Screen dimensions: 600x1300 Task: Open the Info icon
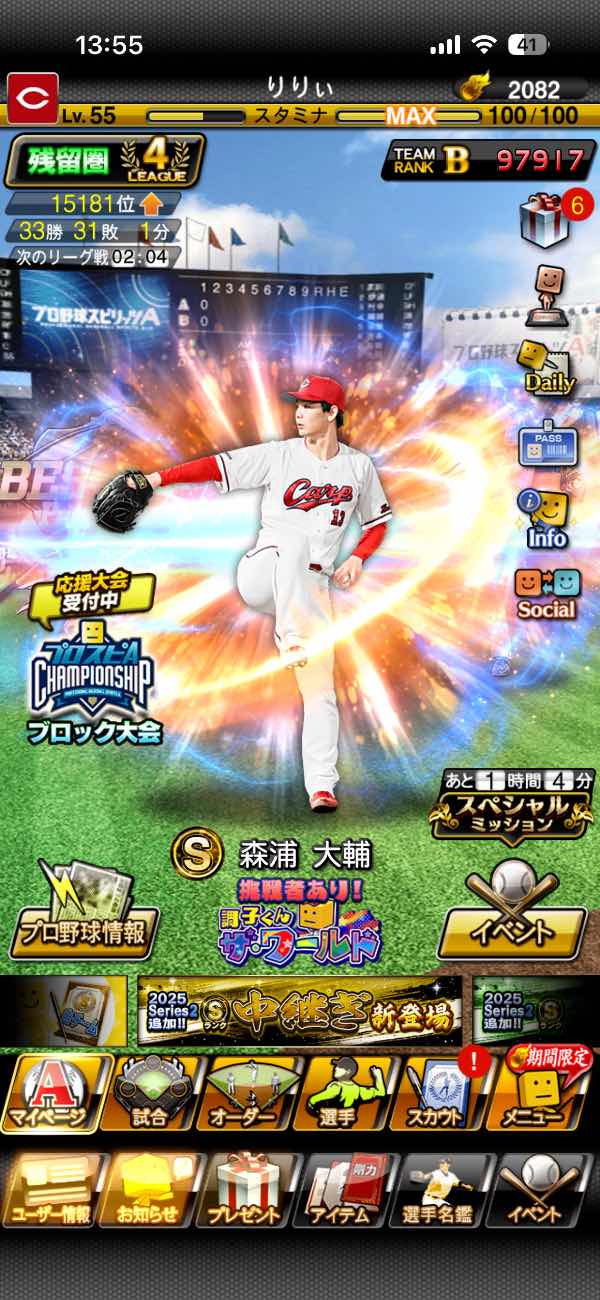[x=546, y=518]
